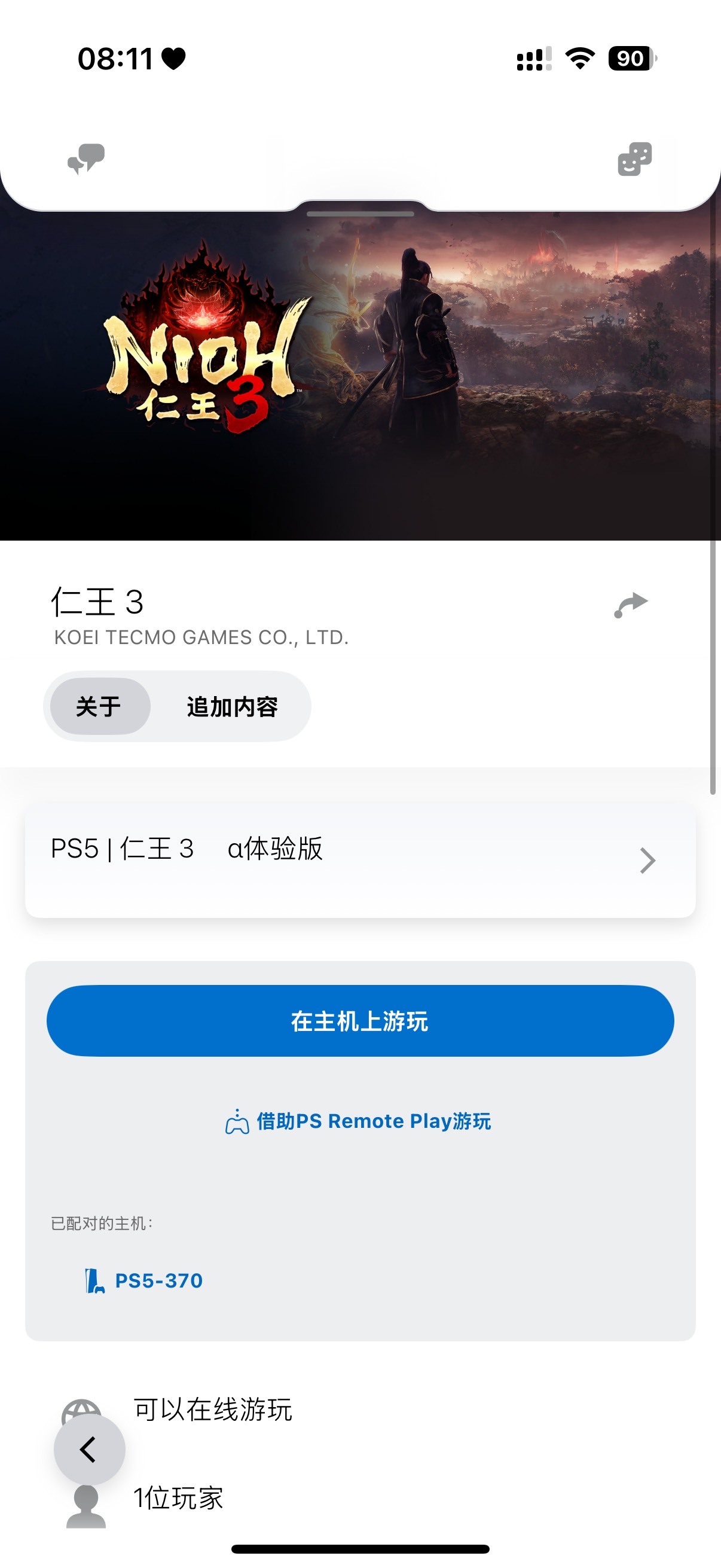Select paired console PS5-370
The width and height of the screenshot is (721, 1568).
(143, 1281)
